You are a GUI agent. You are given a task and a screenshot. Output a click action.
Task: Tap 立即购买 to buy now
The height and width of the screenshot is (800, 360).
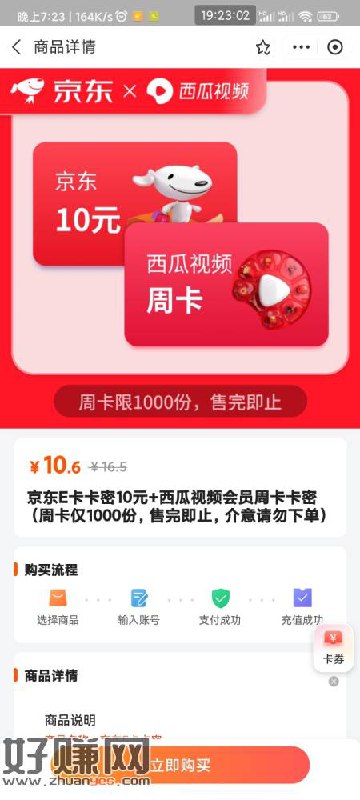pos(180,764)
